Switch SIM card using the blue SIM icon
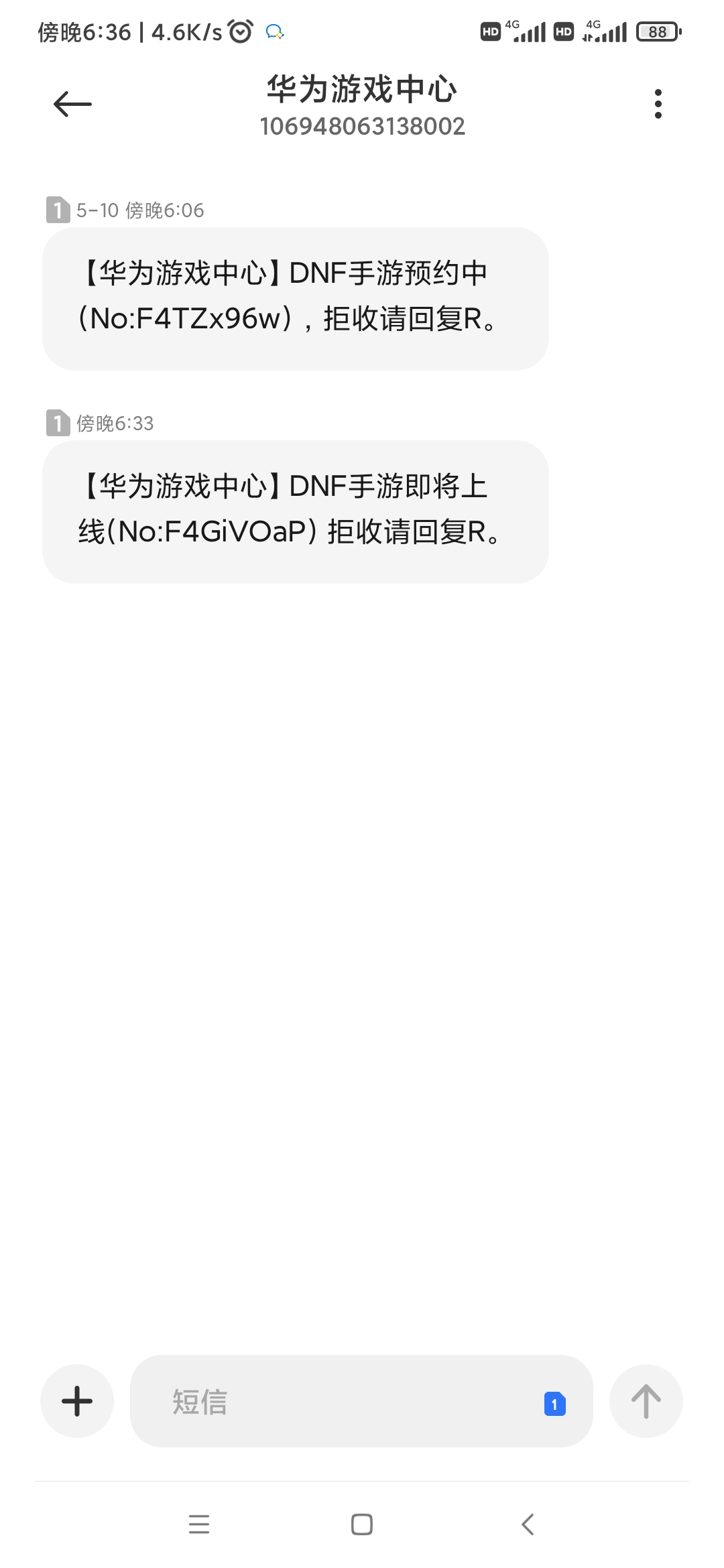The height and width of the screenshot is (1568, 724). pos(554,1404)
